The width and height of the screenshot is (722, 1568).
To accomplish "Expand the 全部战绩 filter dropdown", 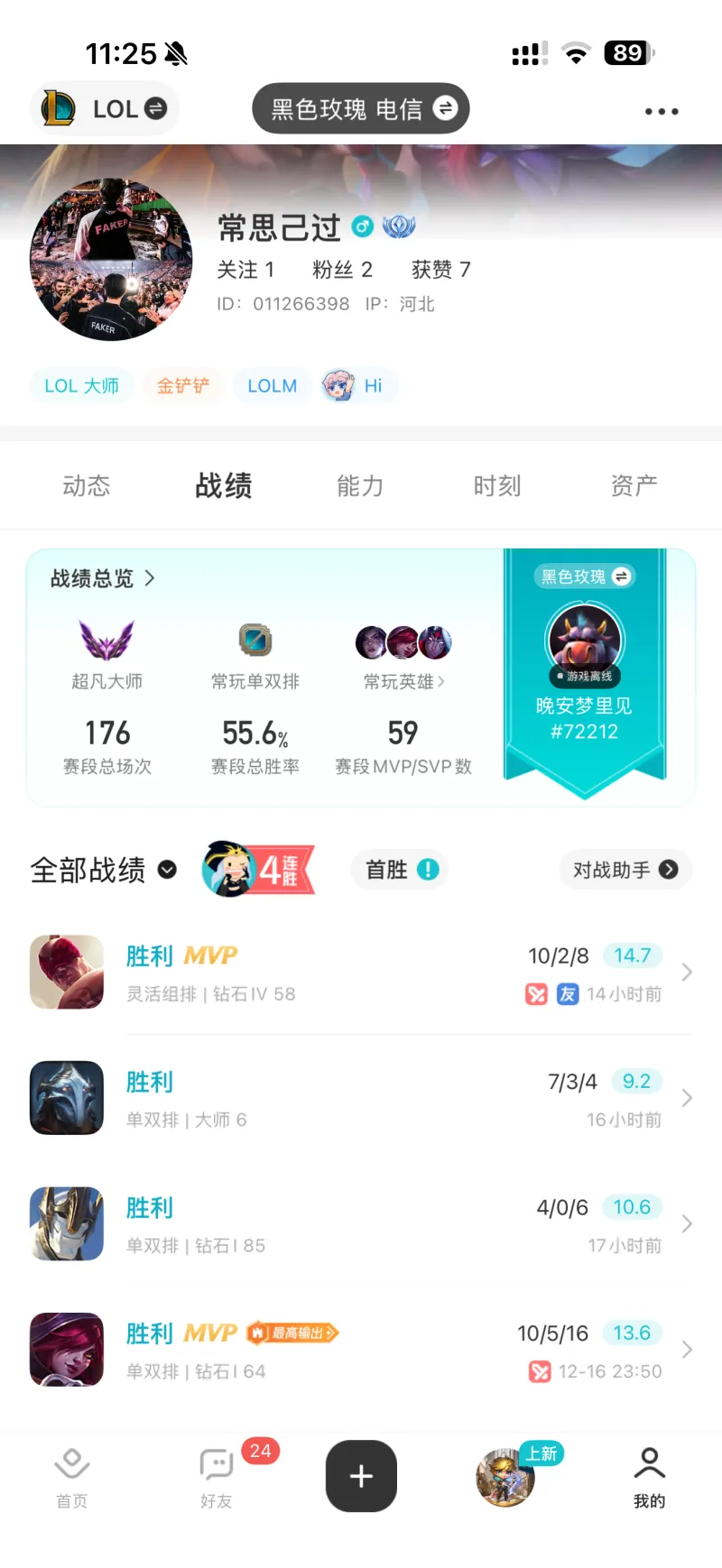I will tap(103, 870).
